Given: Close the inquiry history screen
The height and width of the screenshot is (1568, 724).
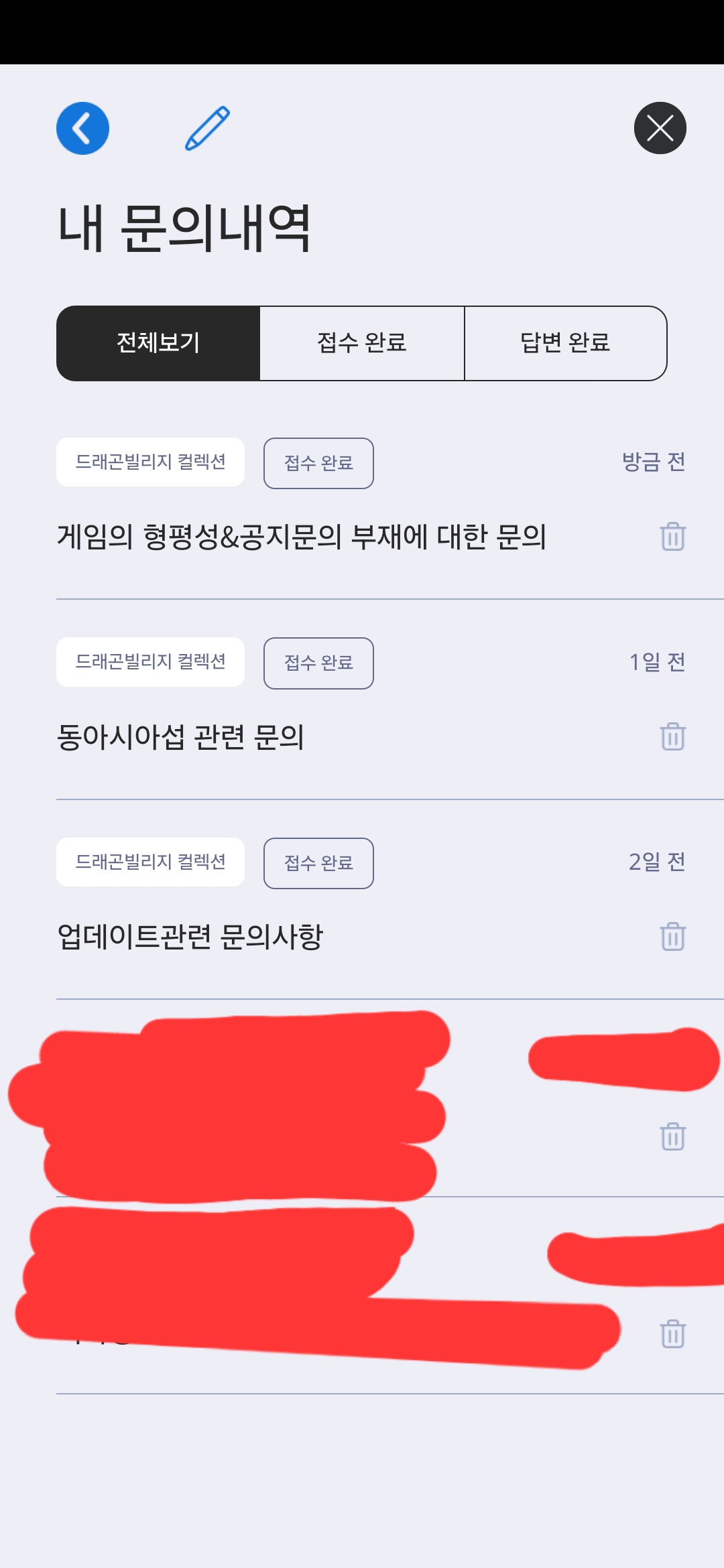Looking at the screenshot, I should pyautogui.click(x=660, y=128).
